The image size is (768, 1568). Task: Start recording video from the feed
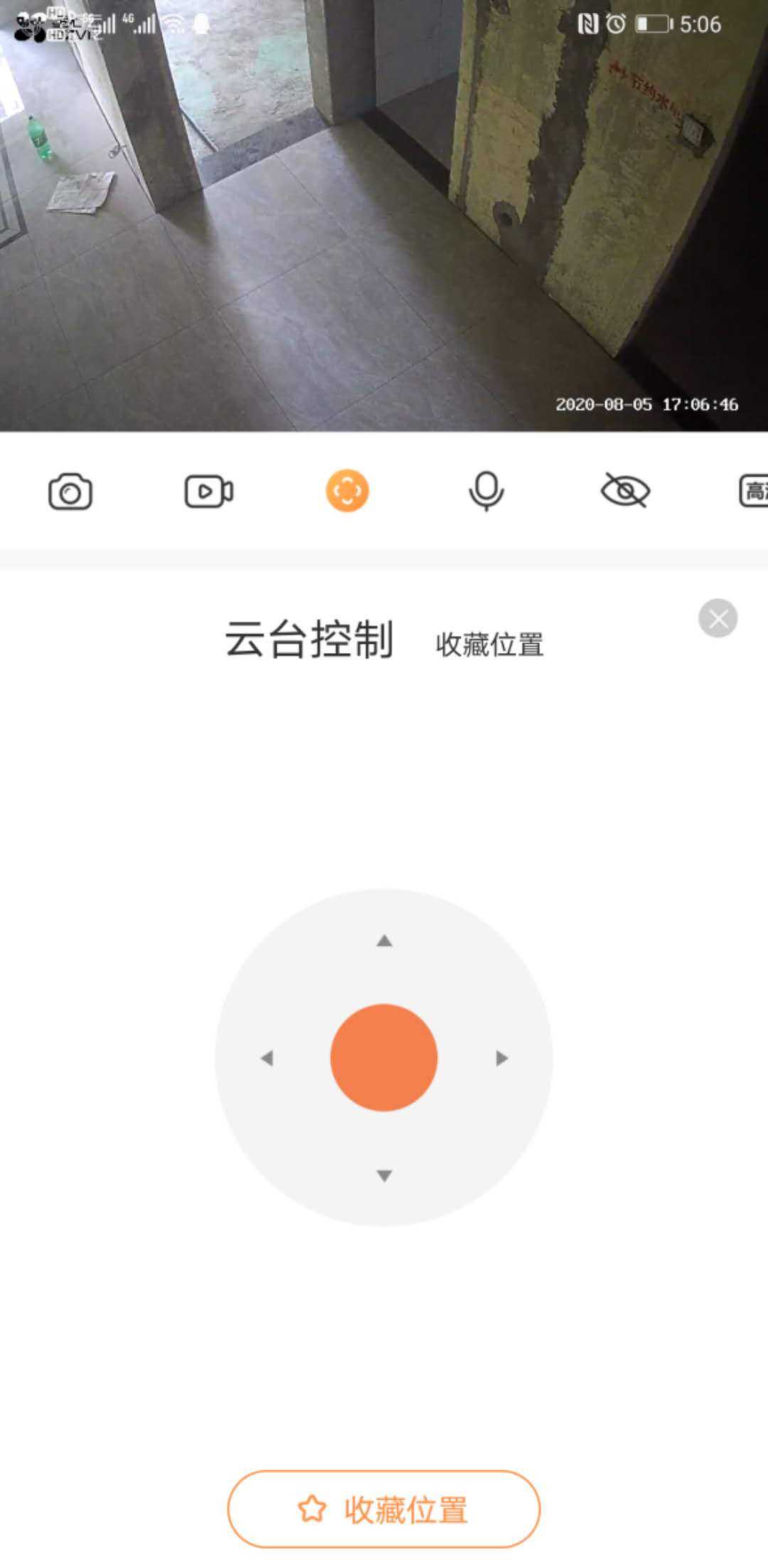[208, 492]
